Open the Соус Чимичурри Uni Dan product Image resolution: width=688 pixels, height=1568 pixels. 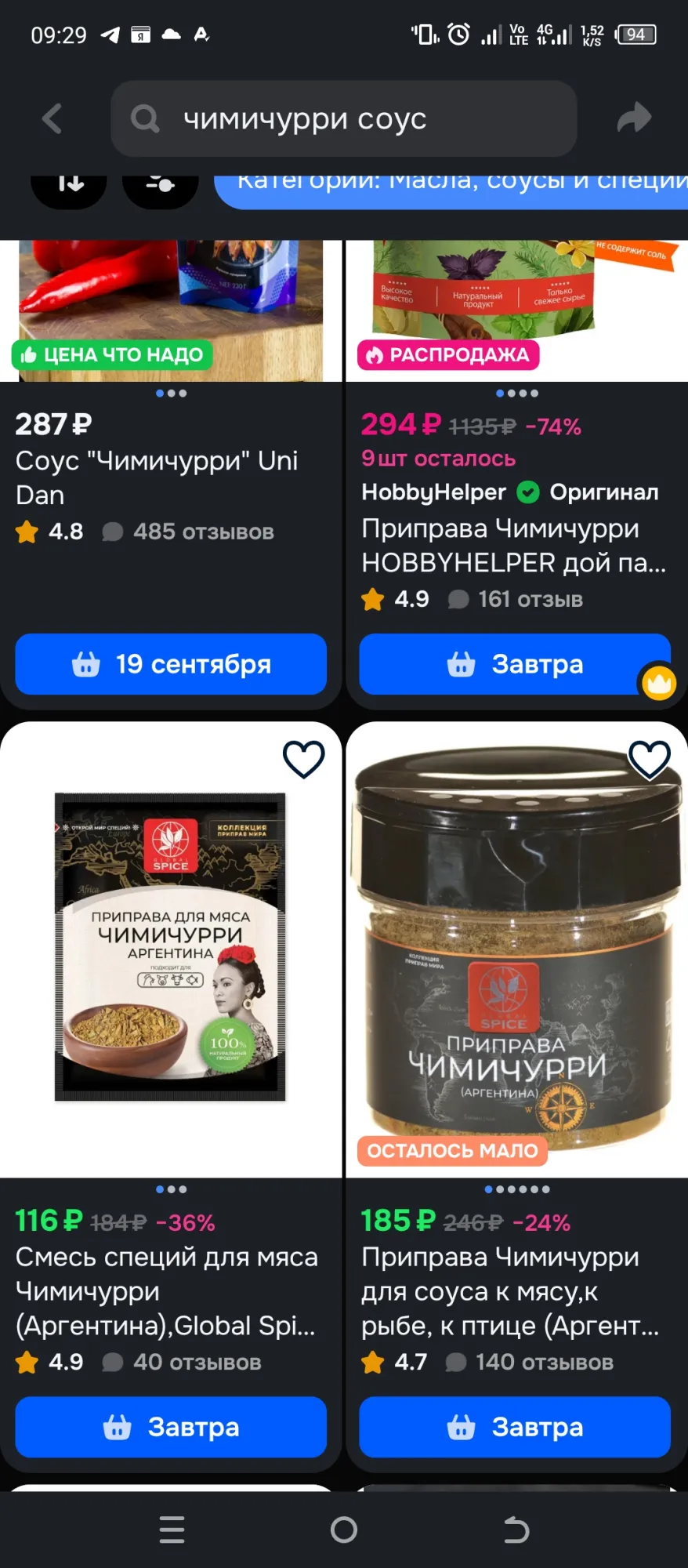[x=157, y=477]
